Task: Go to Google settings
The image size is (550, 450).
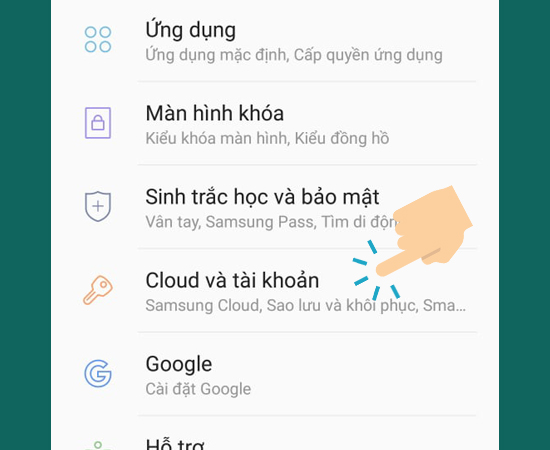Action: pos(275,374)
